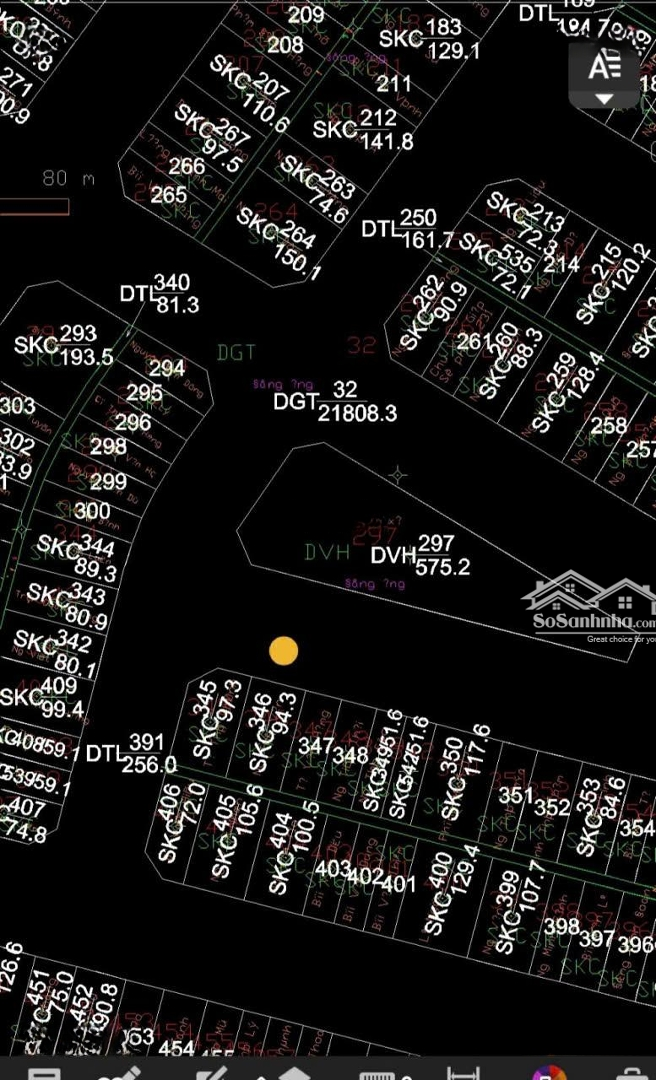Expand the arrow below the text tool

click(x=603, y=99)
